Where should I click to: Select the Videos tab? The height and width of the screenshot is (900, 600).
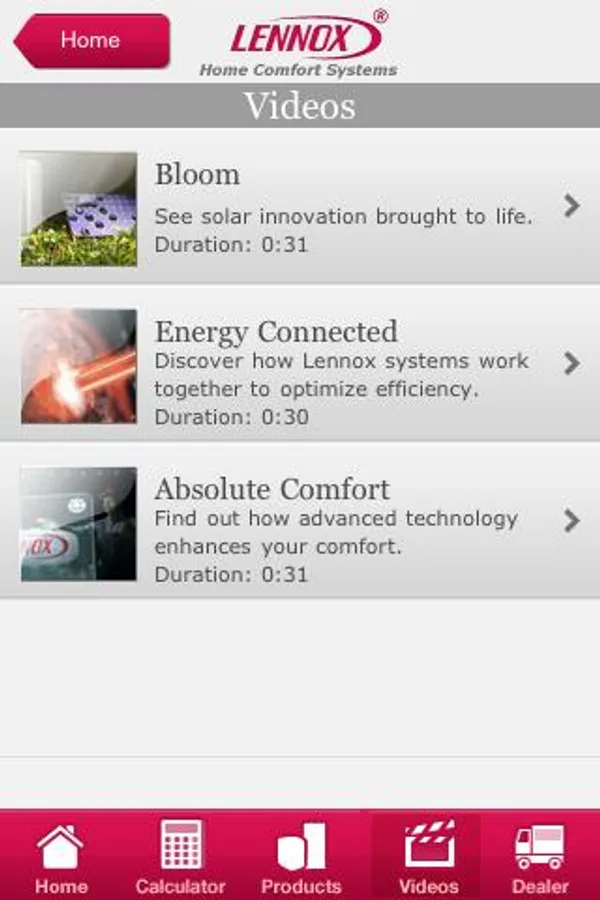(428, 857)
